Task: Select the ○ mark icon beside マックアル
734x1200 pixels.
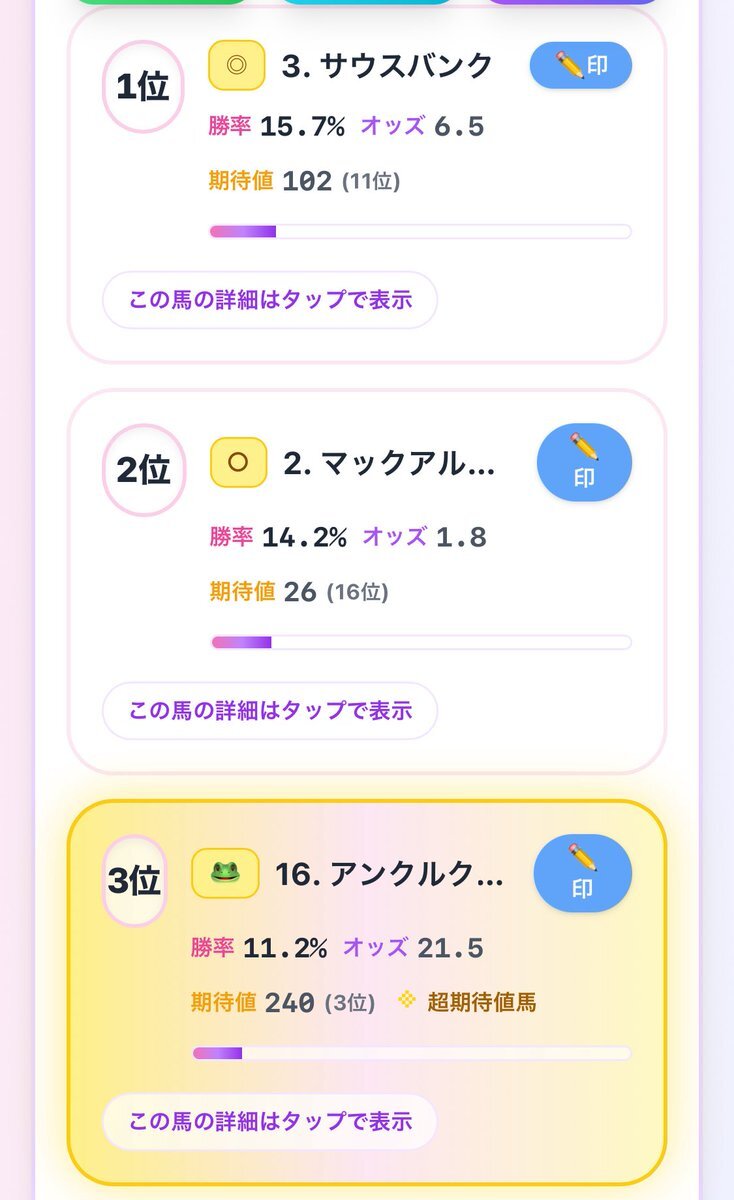Action: coord(238,461)
